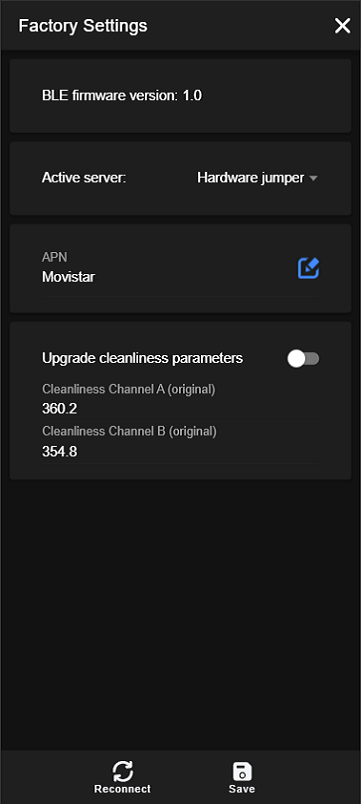The width and height of the screenshot is (361, 804).
Task: Enable Upgrade cleanliness parameters switch
Action: 303,359
